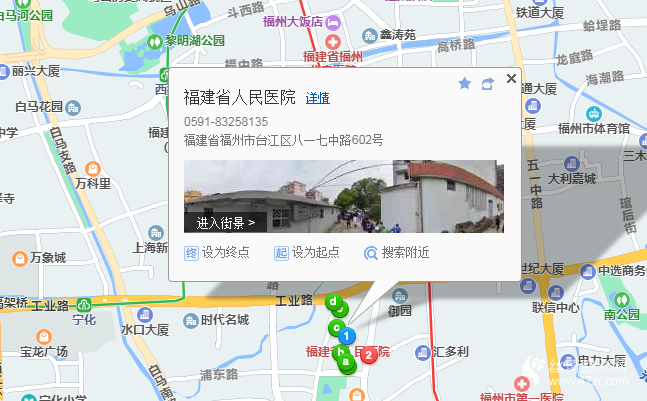Search nearby places (搜索附近)
Viewport: 647px width, 401px height.
click(x=397, y=253)
